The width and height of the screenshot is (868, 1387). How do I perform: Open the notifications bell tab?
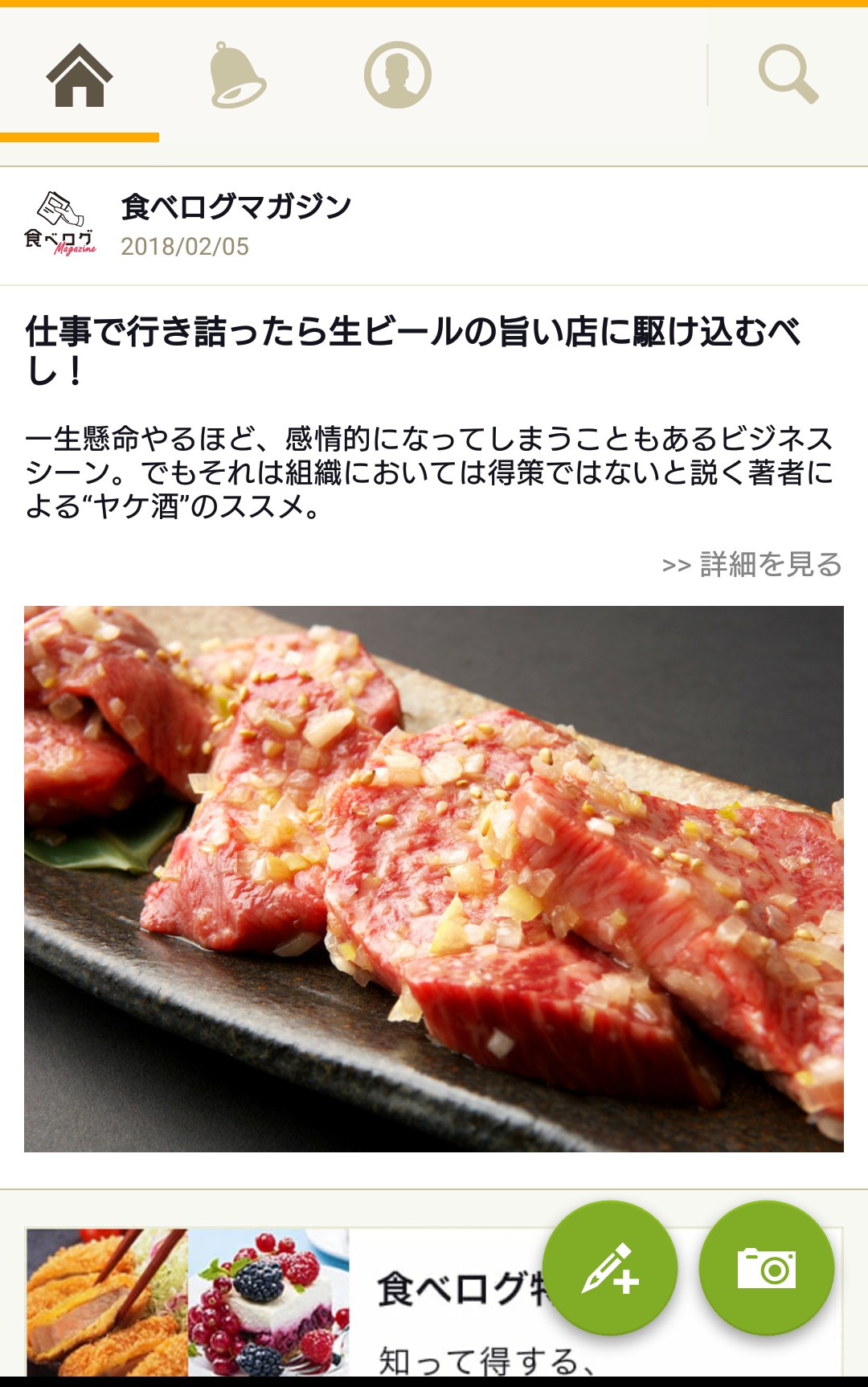(237, 76)
